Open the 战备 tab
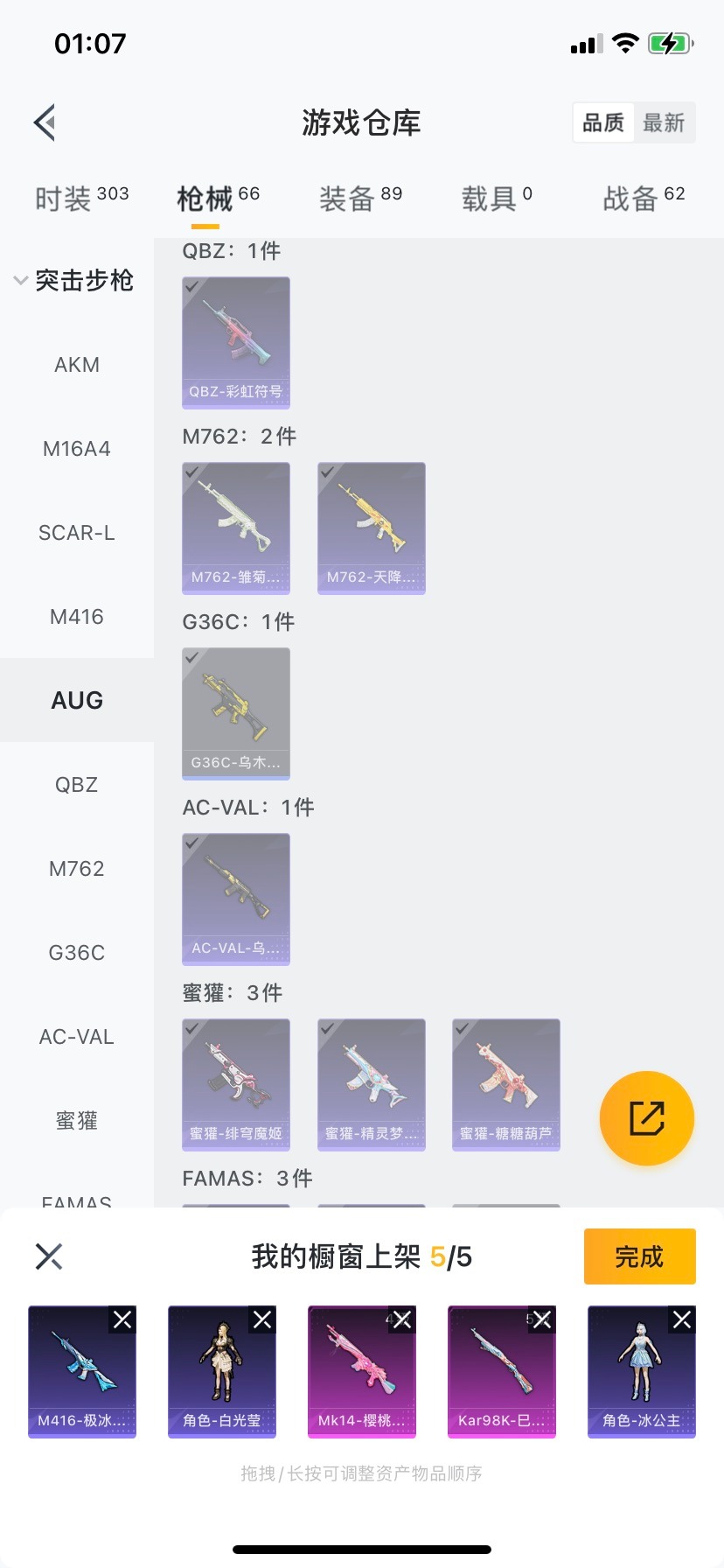This screenshot has width=724, height=1568. point(644,199)
